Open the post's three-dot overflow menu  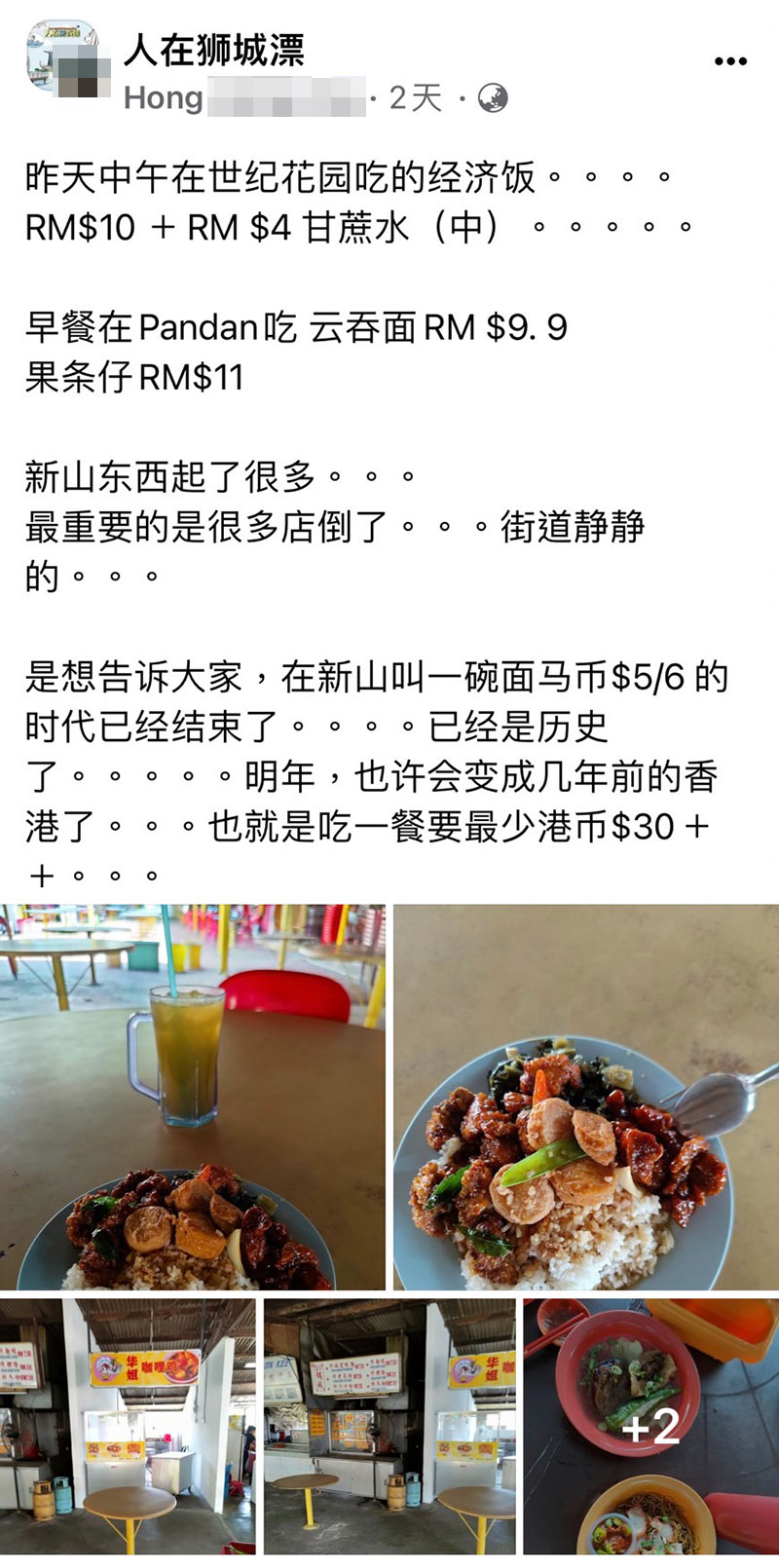(x=730, y=61)
